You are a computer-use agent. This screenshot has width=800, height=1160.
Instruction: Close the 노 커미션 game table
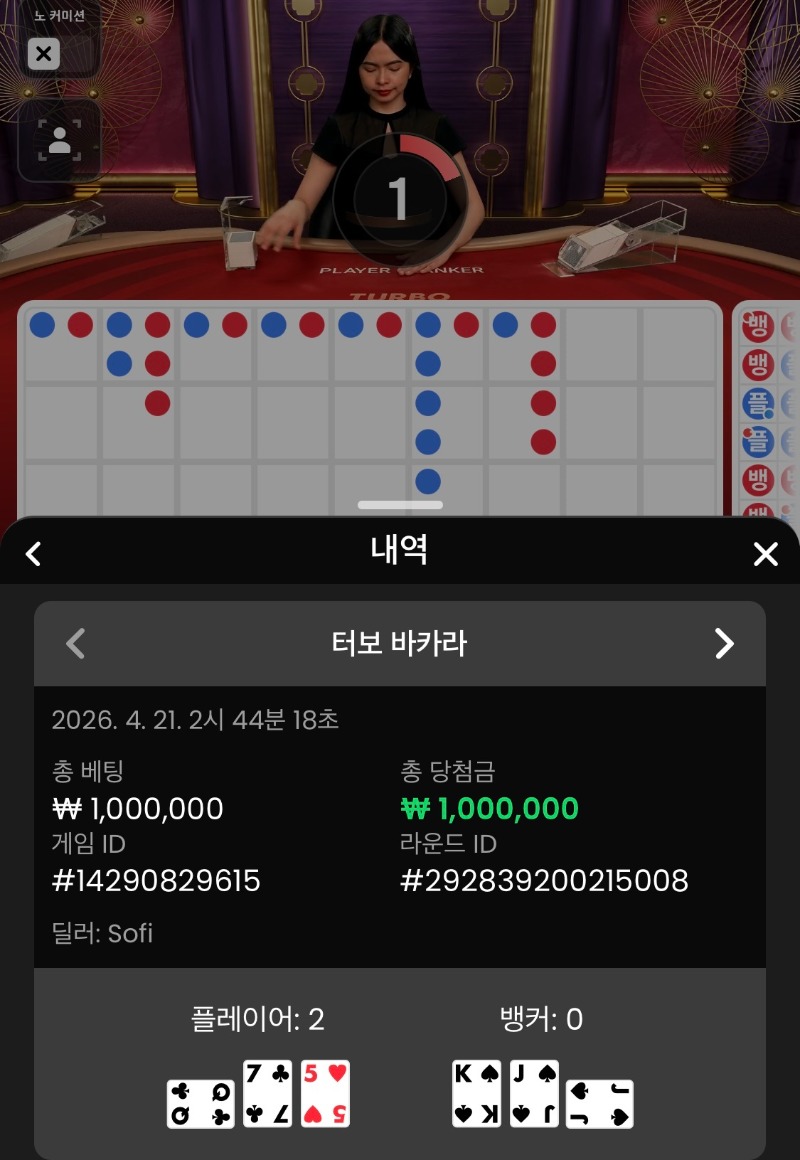(44, 54)
